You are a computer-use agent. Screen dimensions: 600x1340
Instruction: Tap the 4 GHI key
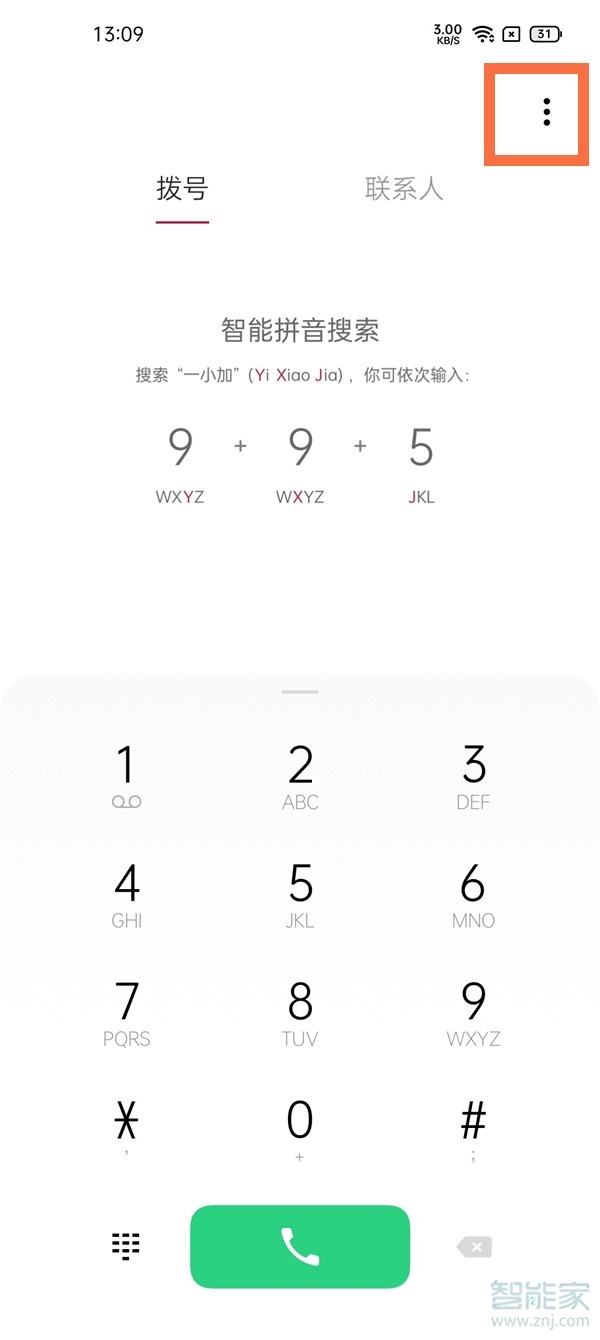[126, 894]
